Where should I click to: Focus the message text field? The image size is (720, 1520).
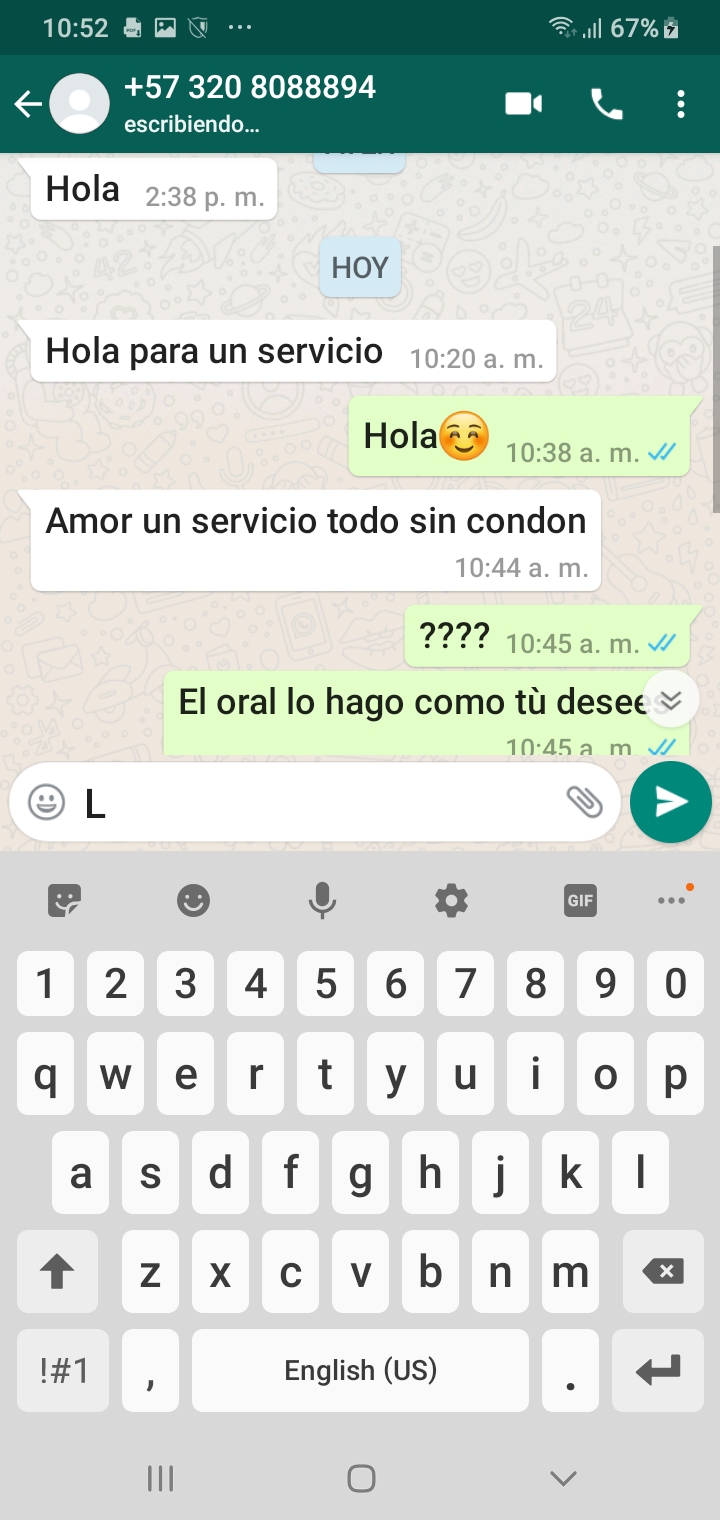[320, 802]
